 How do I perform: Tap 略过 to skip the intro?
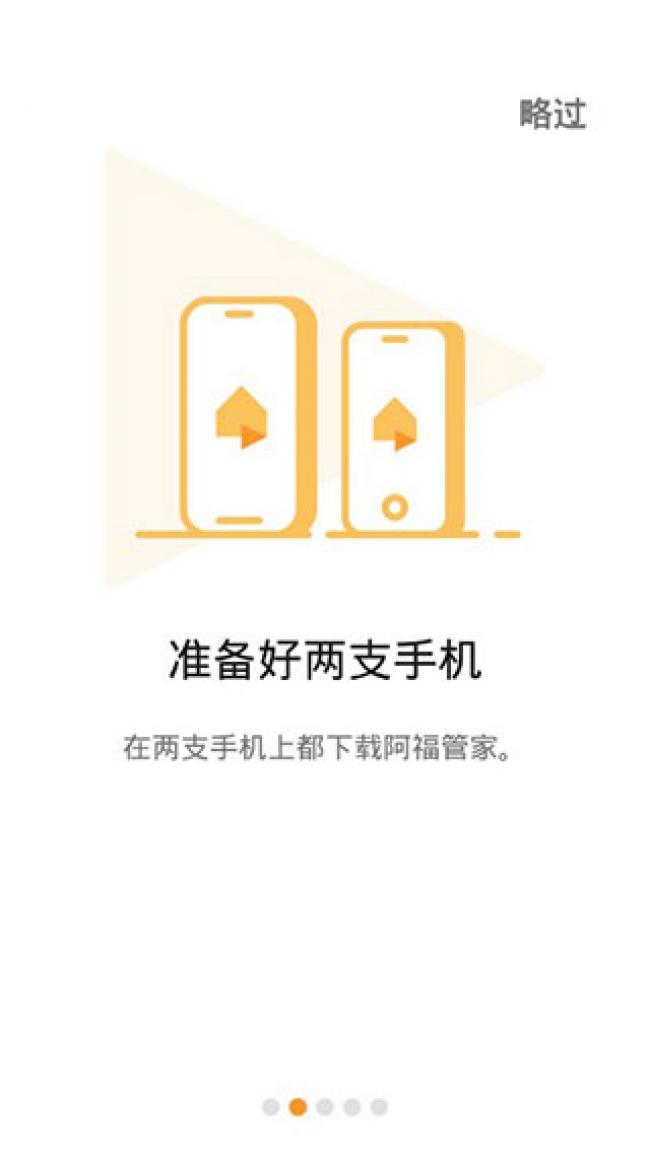click(552, 114)
